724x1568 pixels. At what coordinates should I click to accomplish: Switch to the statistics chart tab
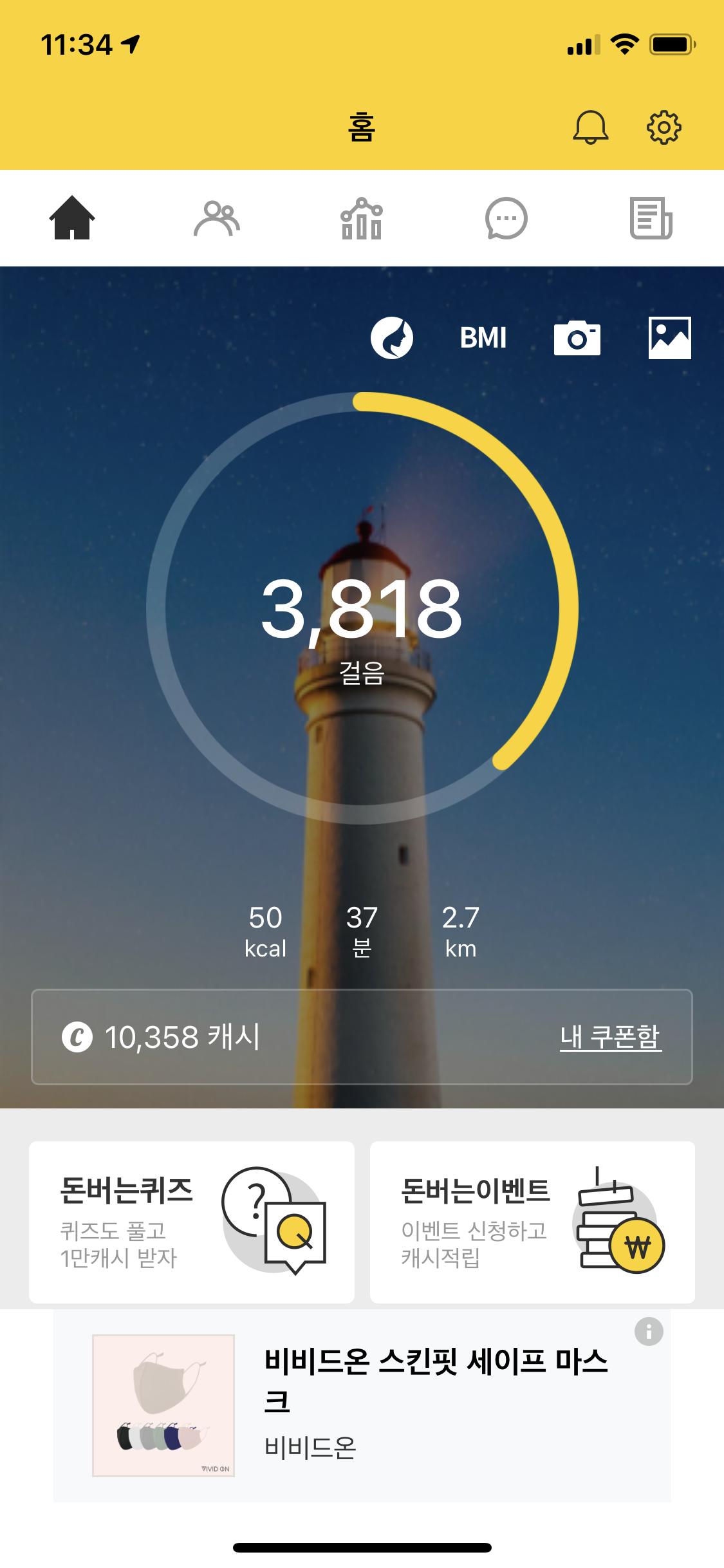tap(361, 219)
